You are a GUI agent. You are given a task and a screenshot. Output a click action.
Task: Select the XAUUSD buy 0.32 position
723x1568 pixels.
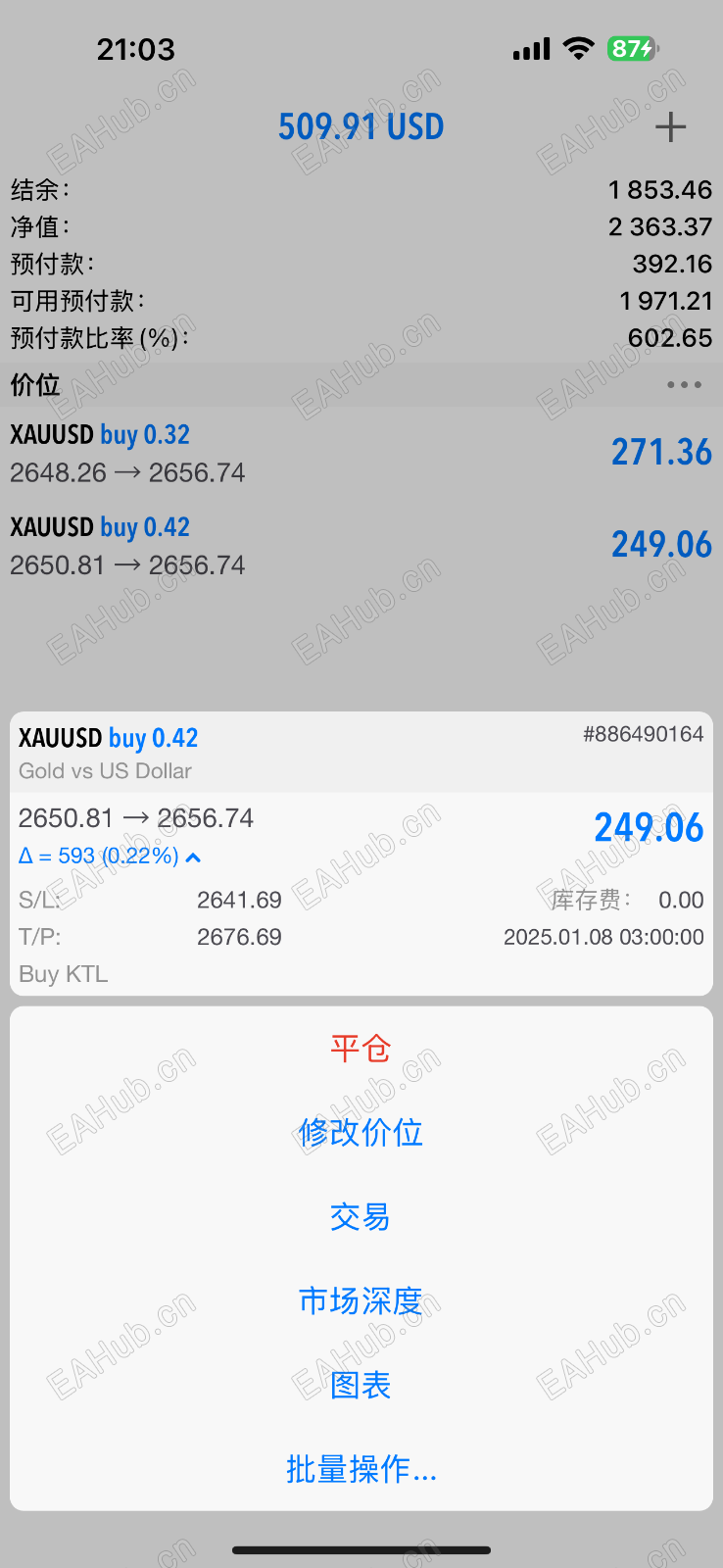pyautogui.click(x=361, y=454)
